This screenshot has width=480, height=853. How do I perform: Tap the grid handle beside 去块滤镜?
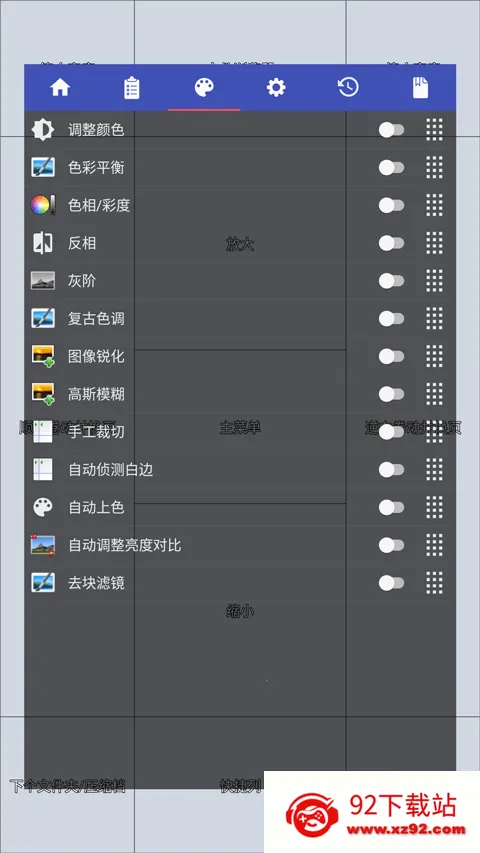point(434,583)
